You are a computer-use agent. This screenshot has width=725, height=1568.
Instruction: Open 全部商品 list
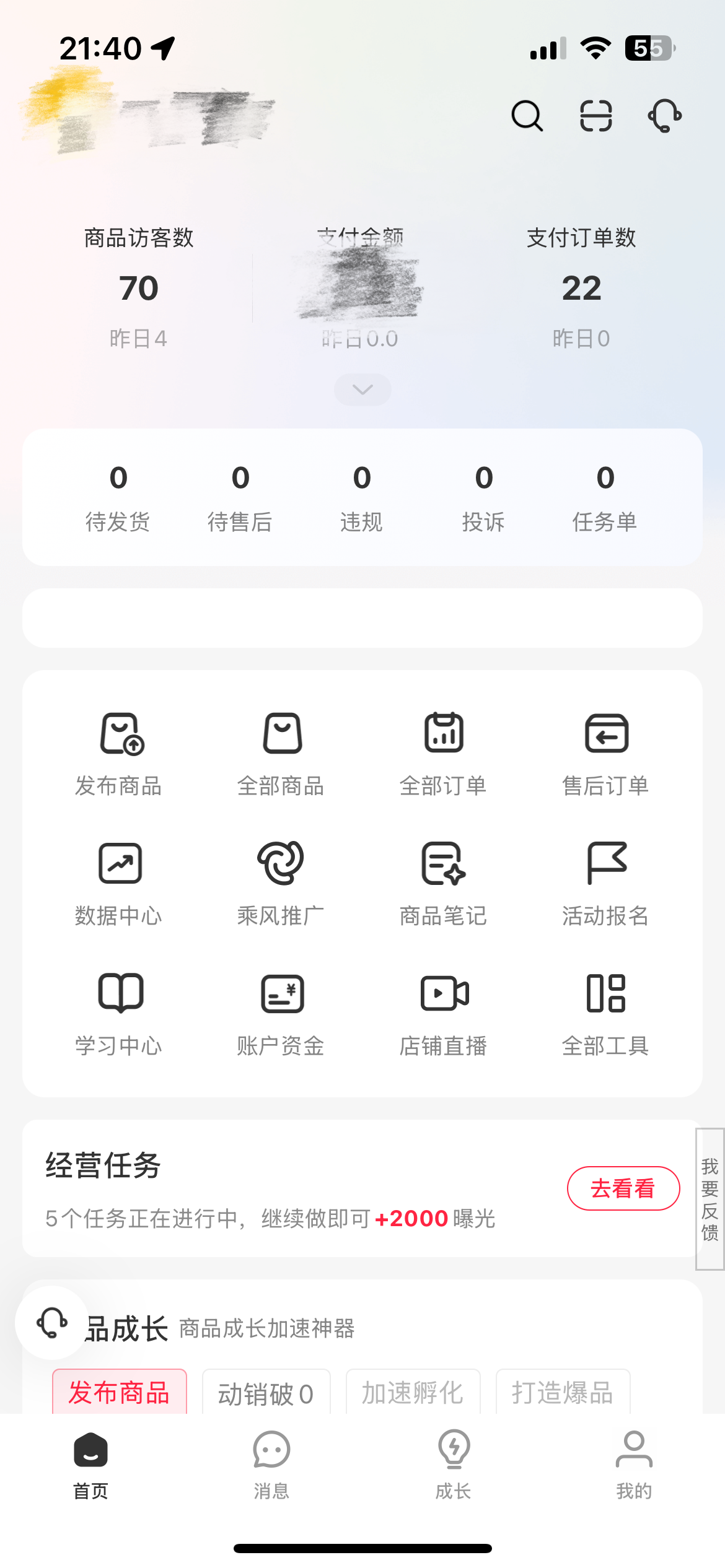(281, 754)
